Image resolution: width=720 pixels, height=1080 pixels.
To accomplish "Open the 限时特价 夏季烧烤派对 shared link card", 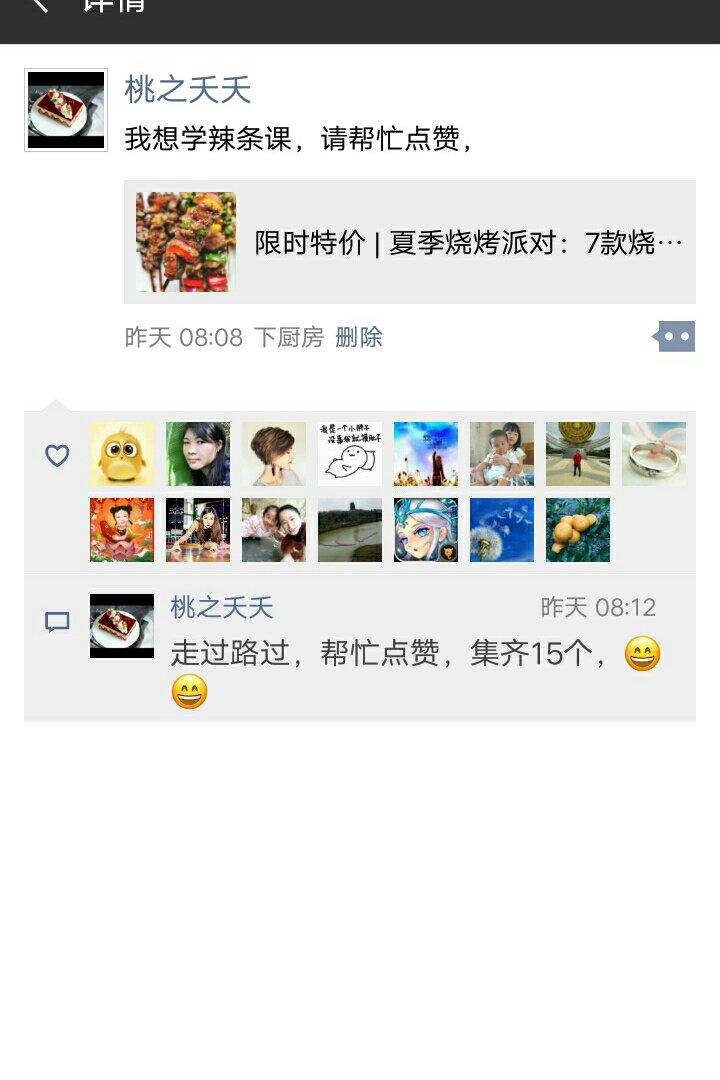I will pyautogui.click(x=409, y=242).
